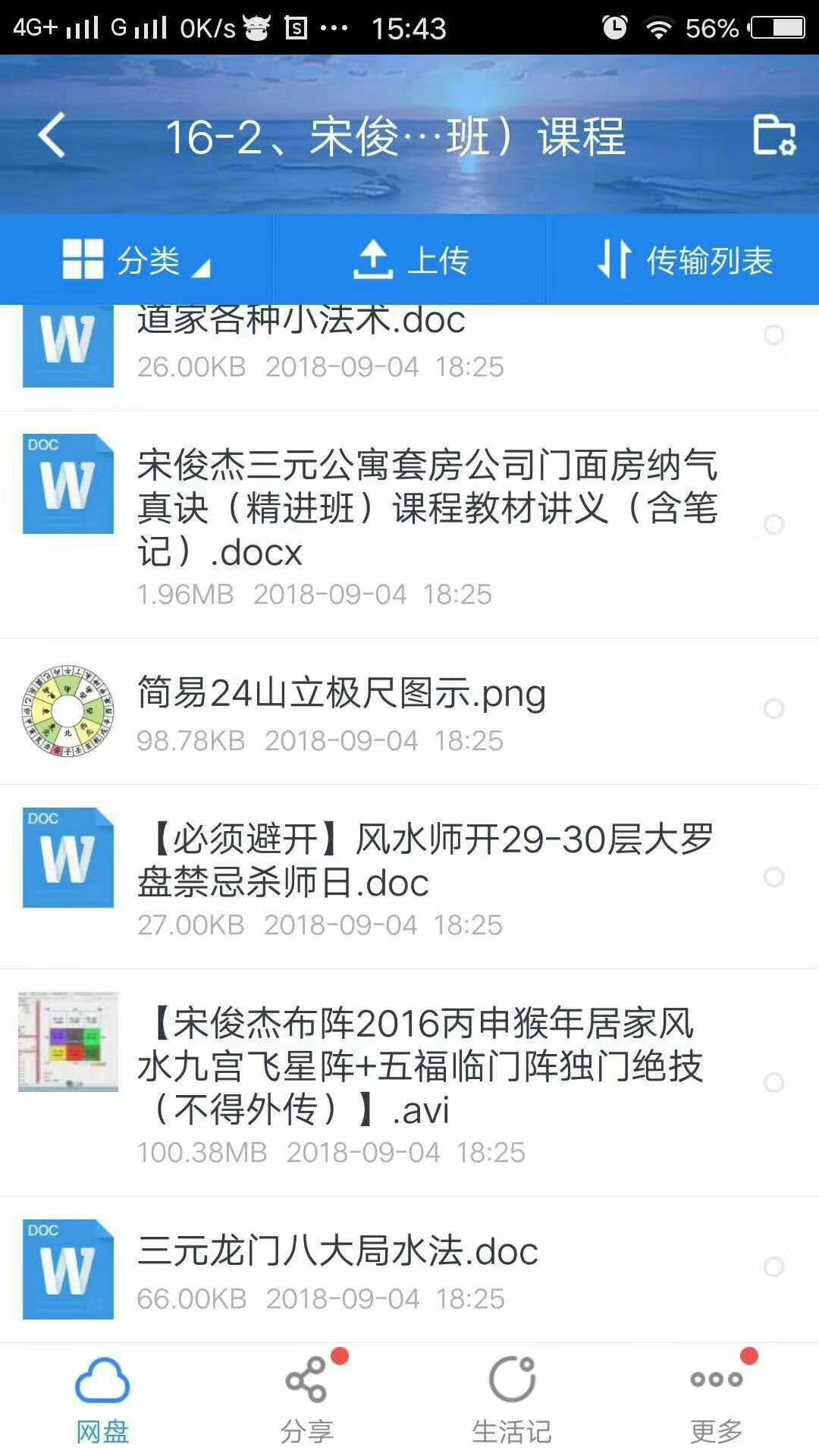Select checkbox for 宋俊杰布阵2016 avi file
Screen dimensions: 819x1456
773,1082
